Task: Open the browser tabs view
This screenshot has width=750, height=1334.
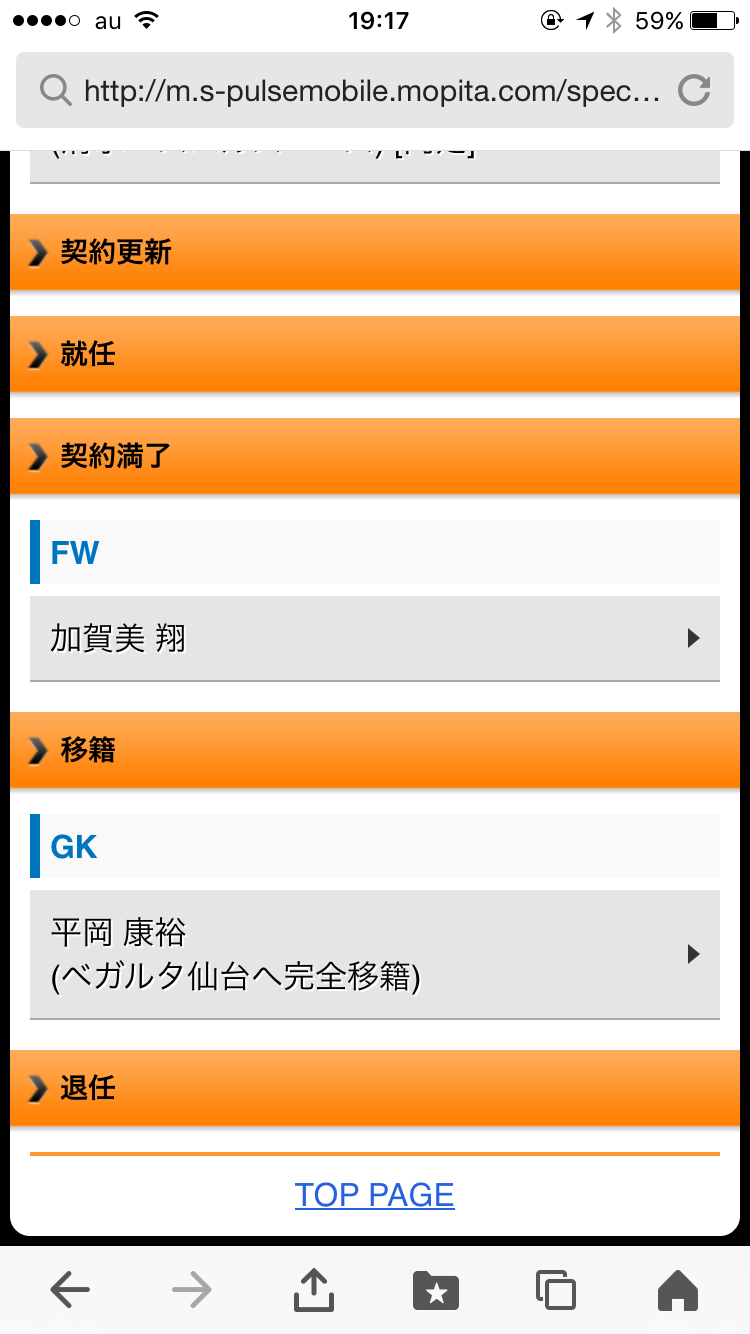Action: coord(556,1291)
